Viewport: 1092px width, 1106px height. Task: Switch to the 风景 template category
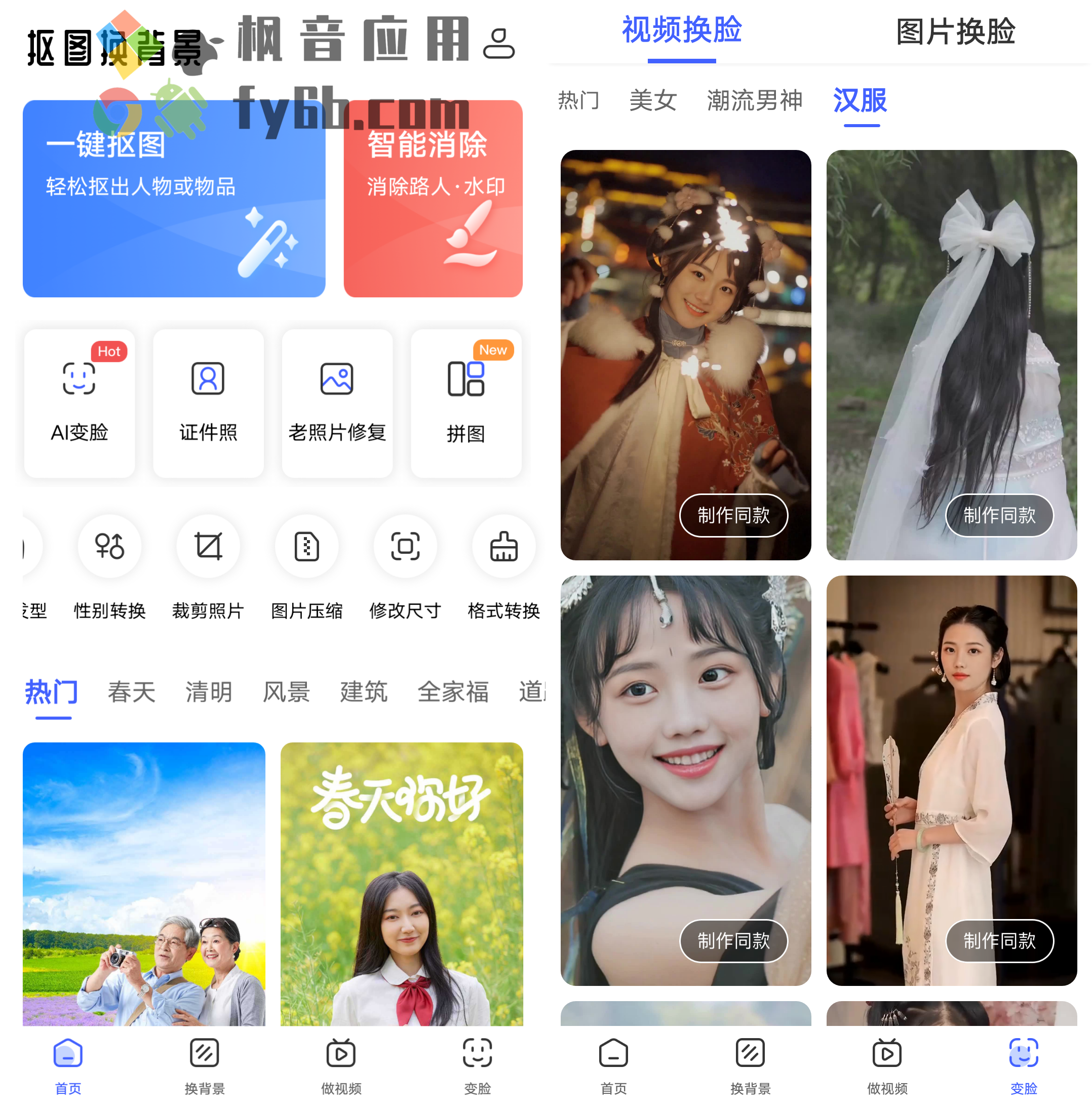(286, 692)
